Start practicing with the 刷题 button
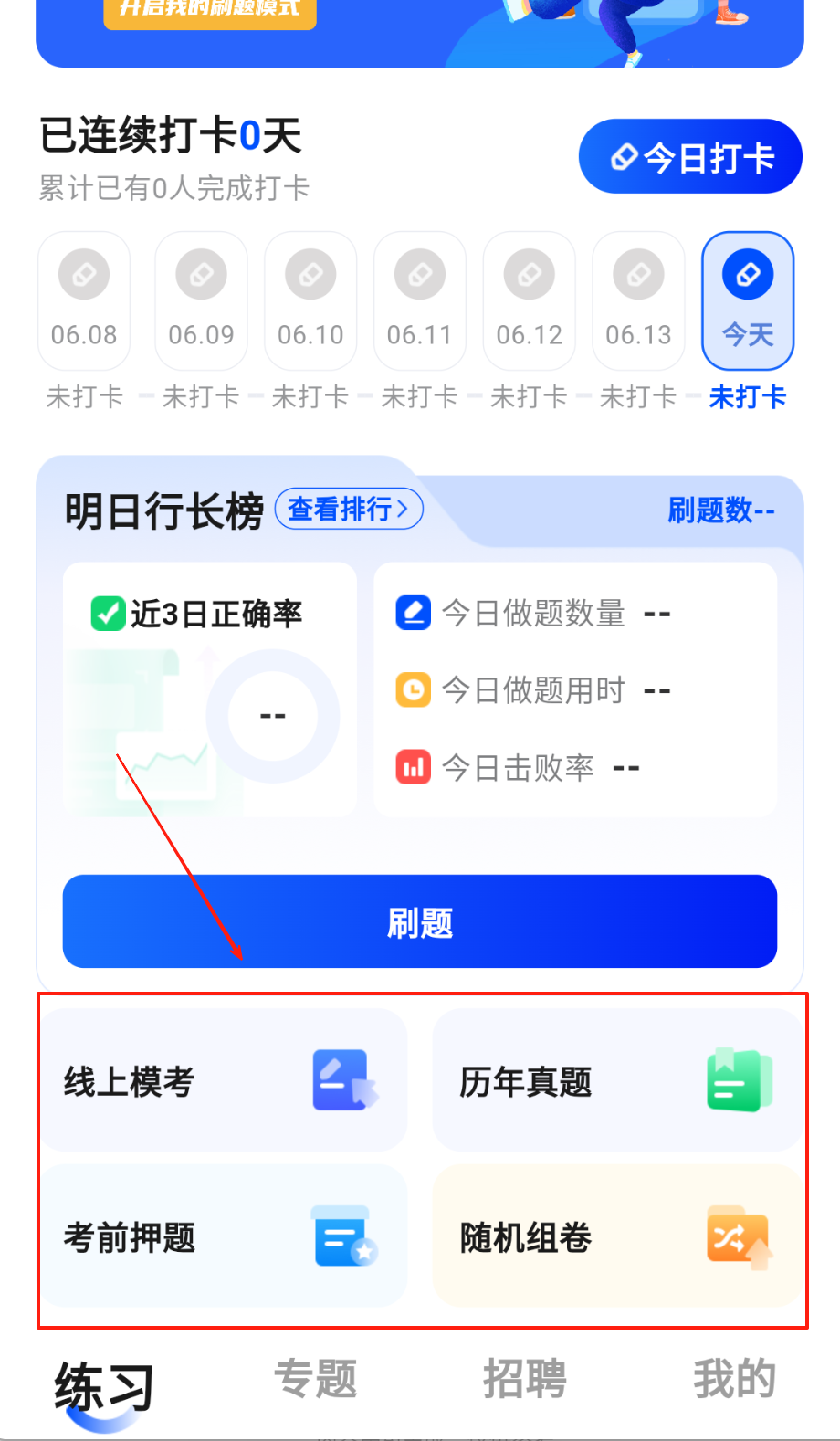This screenshot has width=840, height=1441. tap(419, 922)
